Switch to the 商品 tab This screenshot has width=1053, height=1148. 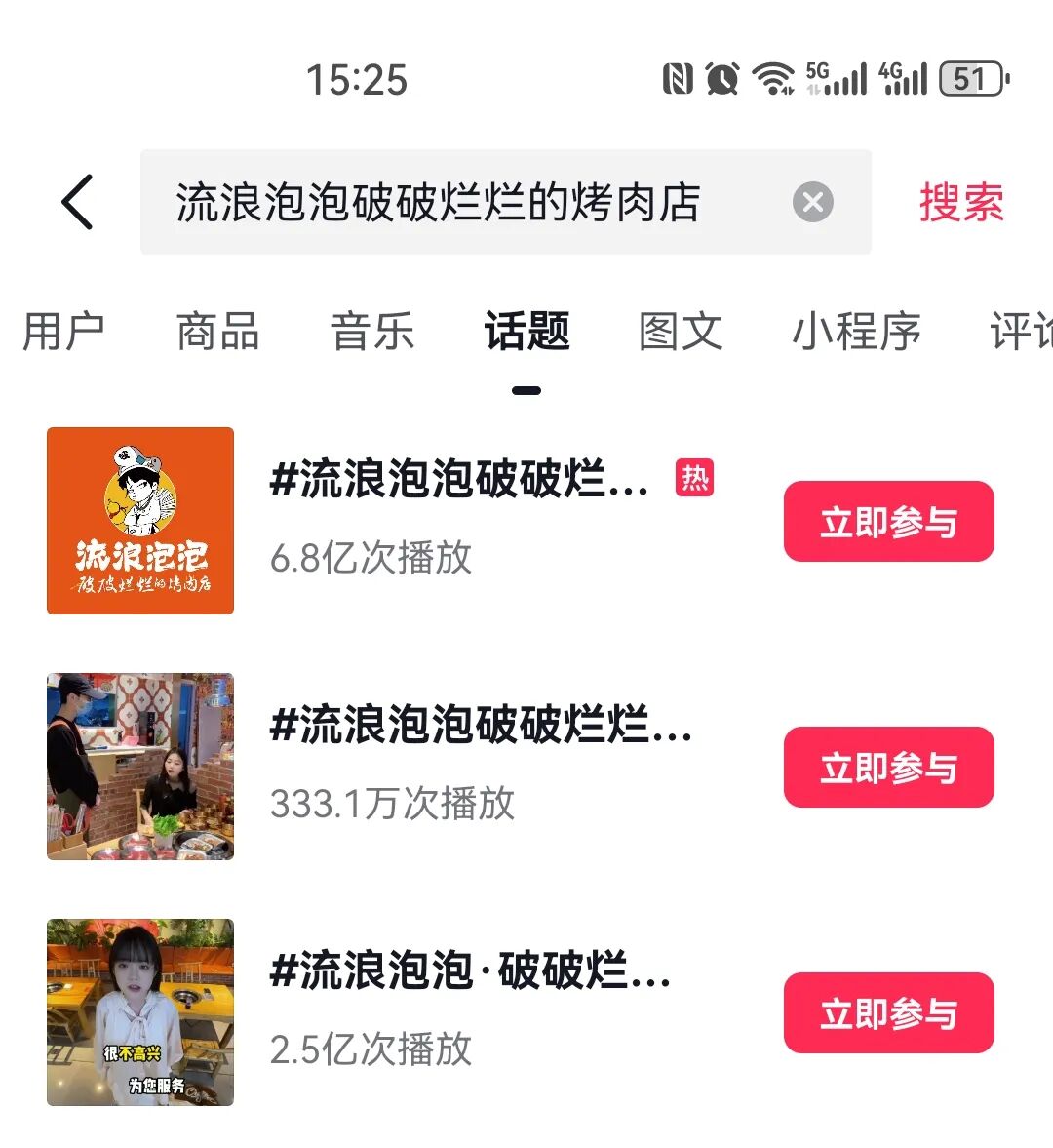(217, 331)
